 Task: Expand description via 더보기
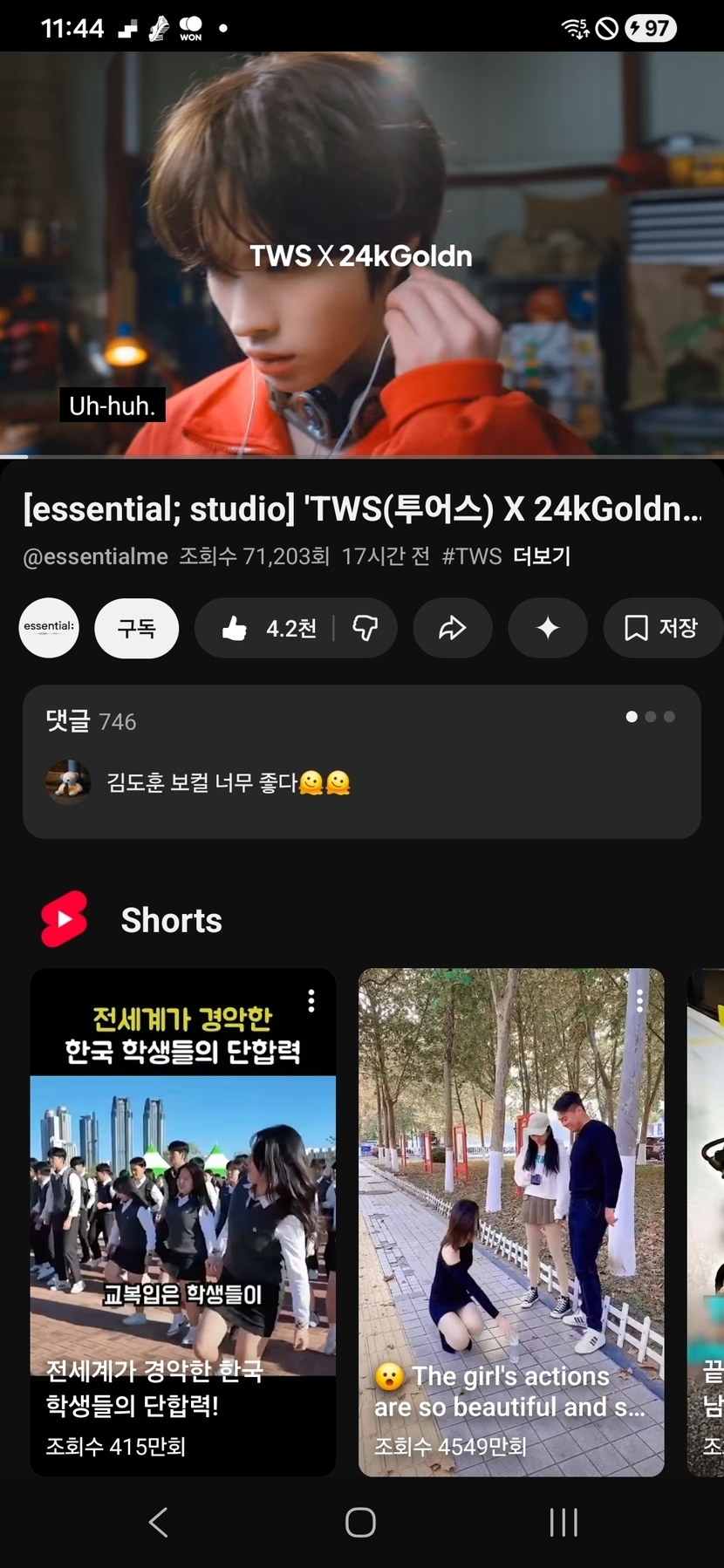click(542, 556)
